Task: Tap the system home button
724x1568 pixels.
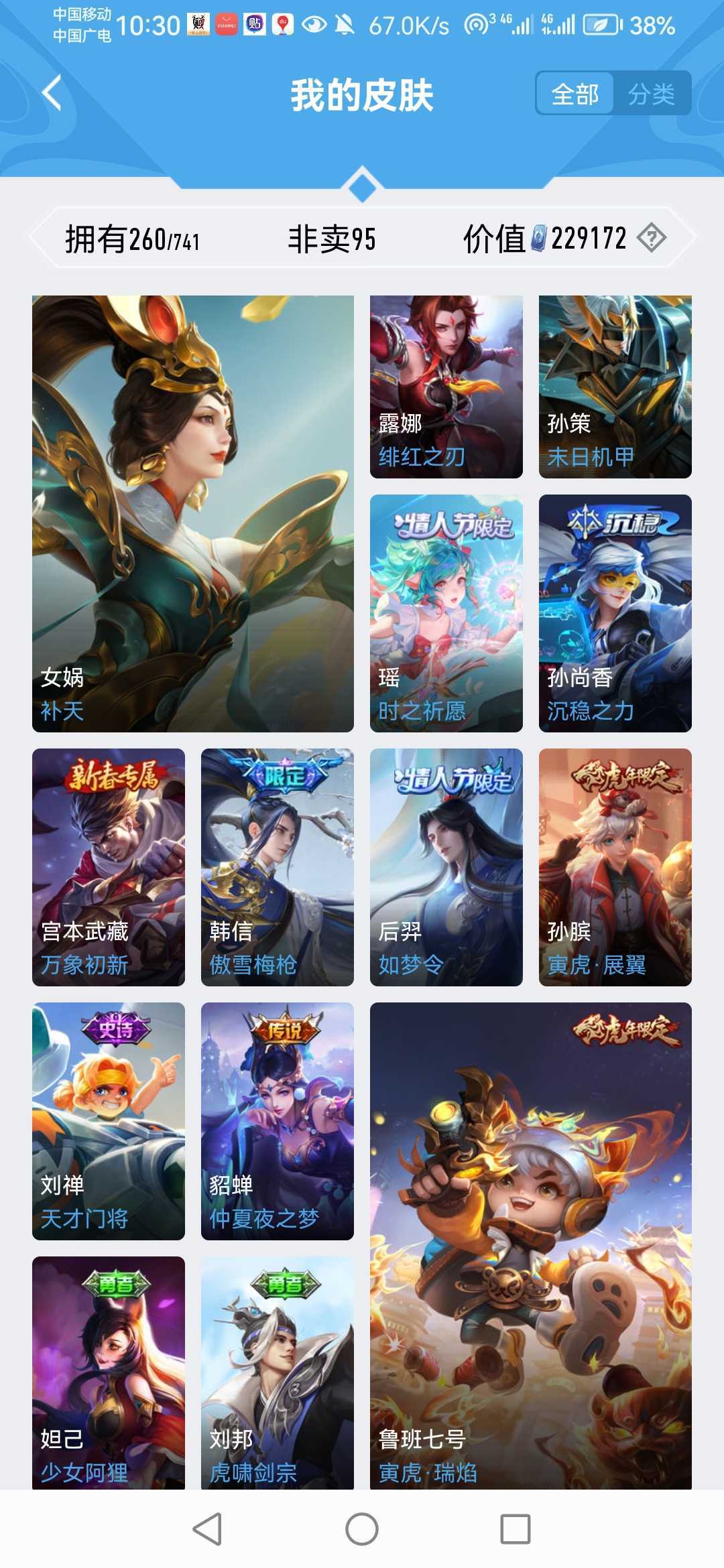Action: [x=362, y=1529]
